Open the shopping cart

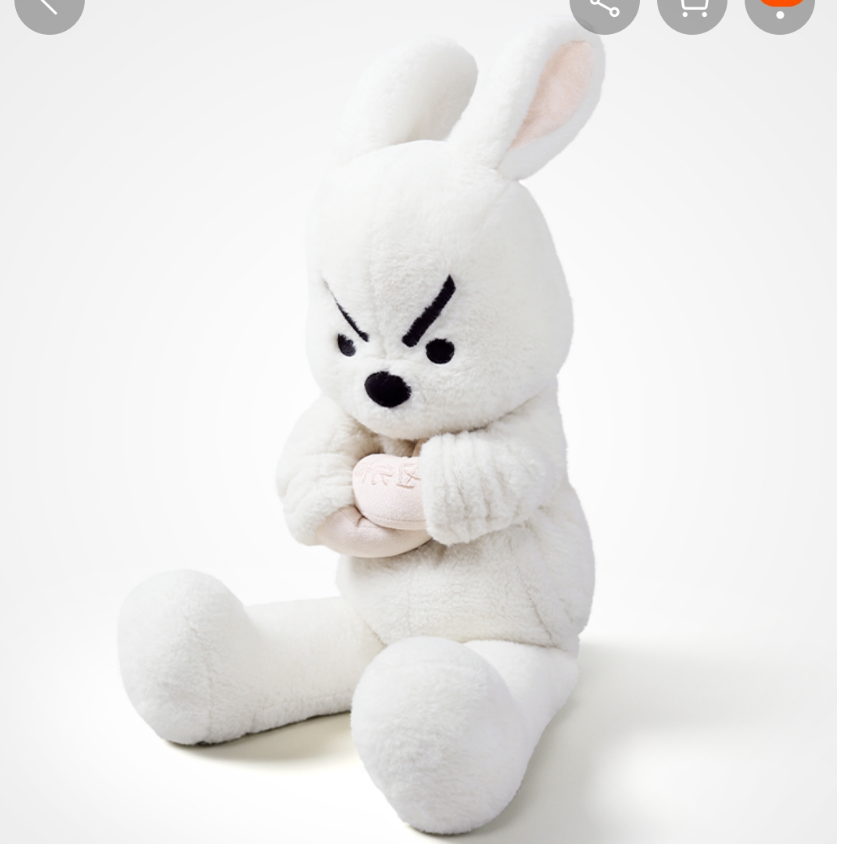692,8
